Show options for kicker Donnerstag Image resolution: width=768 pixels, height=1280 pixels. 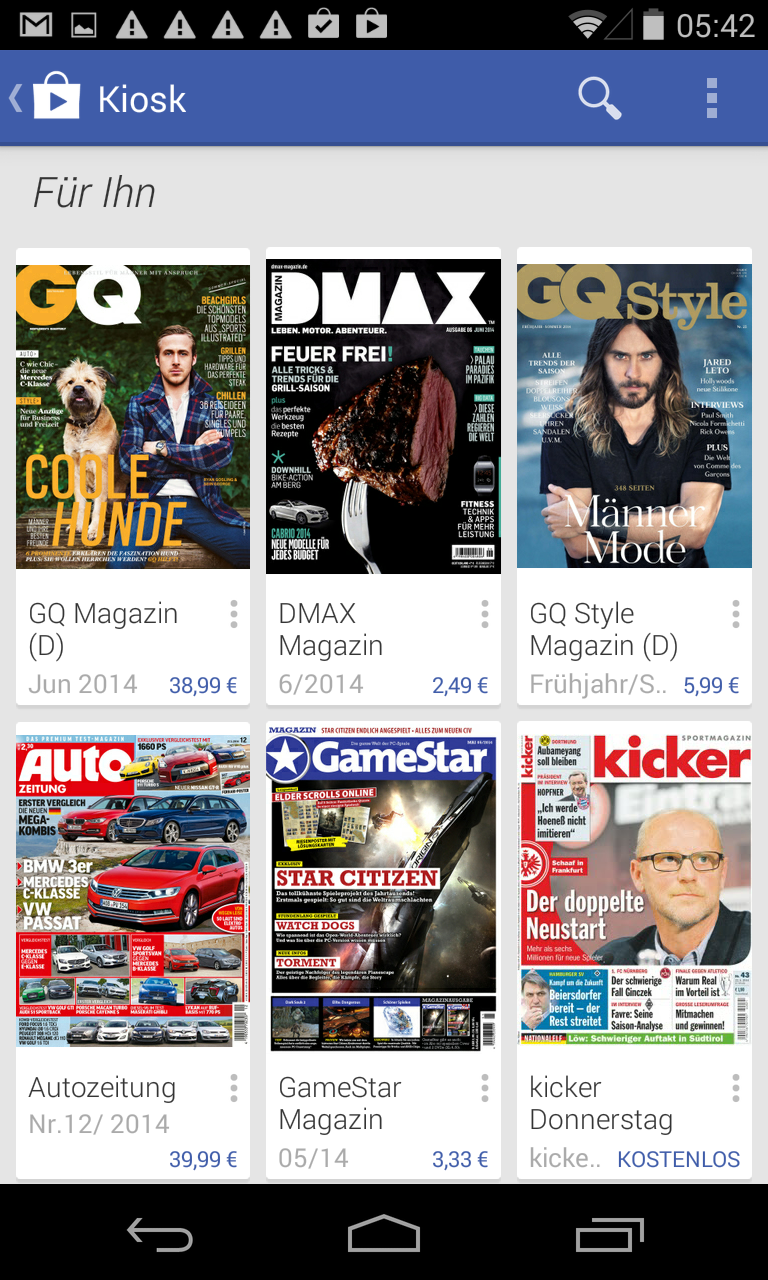[x=736, y=1088]
